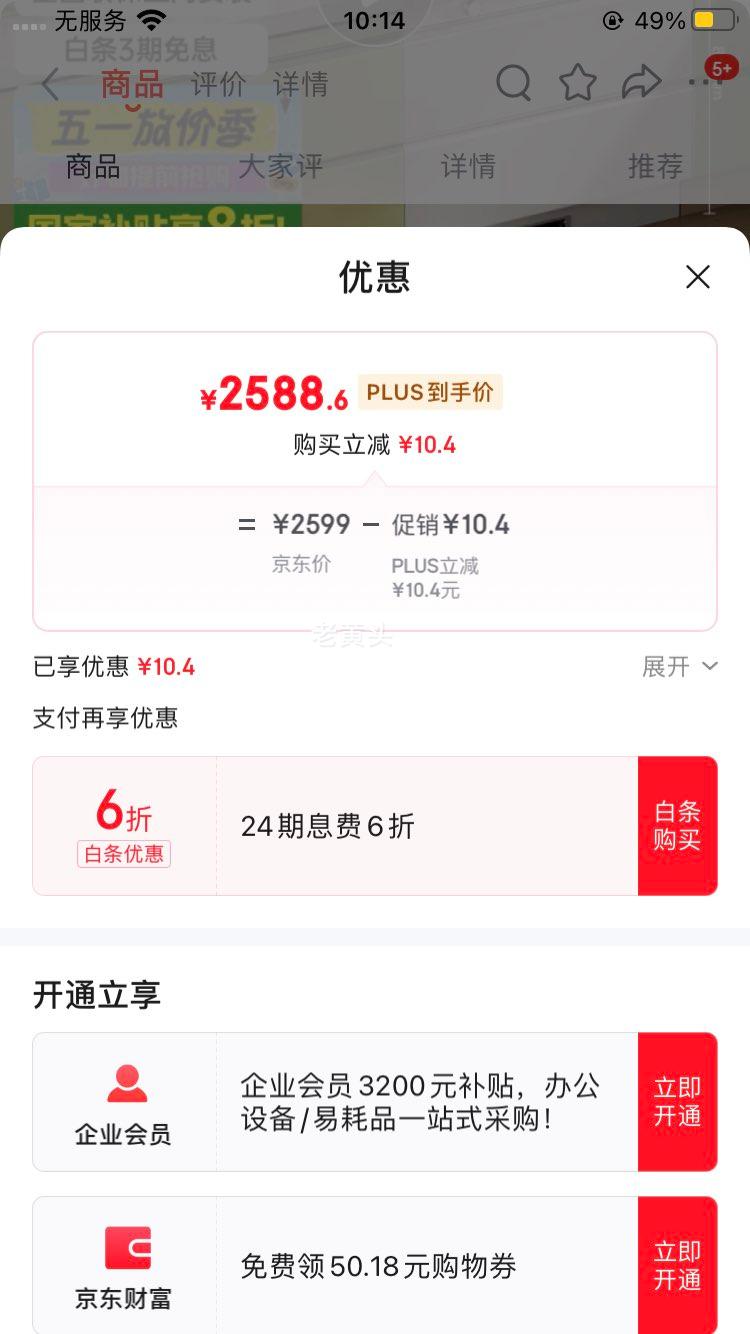Click the 白条购买 red button

(678, 824)
